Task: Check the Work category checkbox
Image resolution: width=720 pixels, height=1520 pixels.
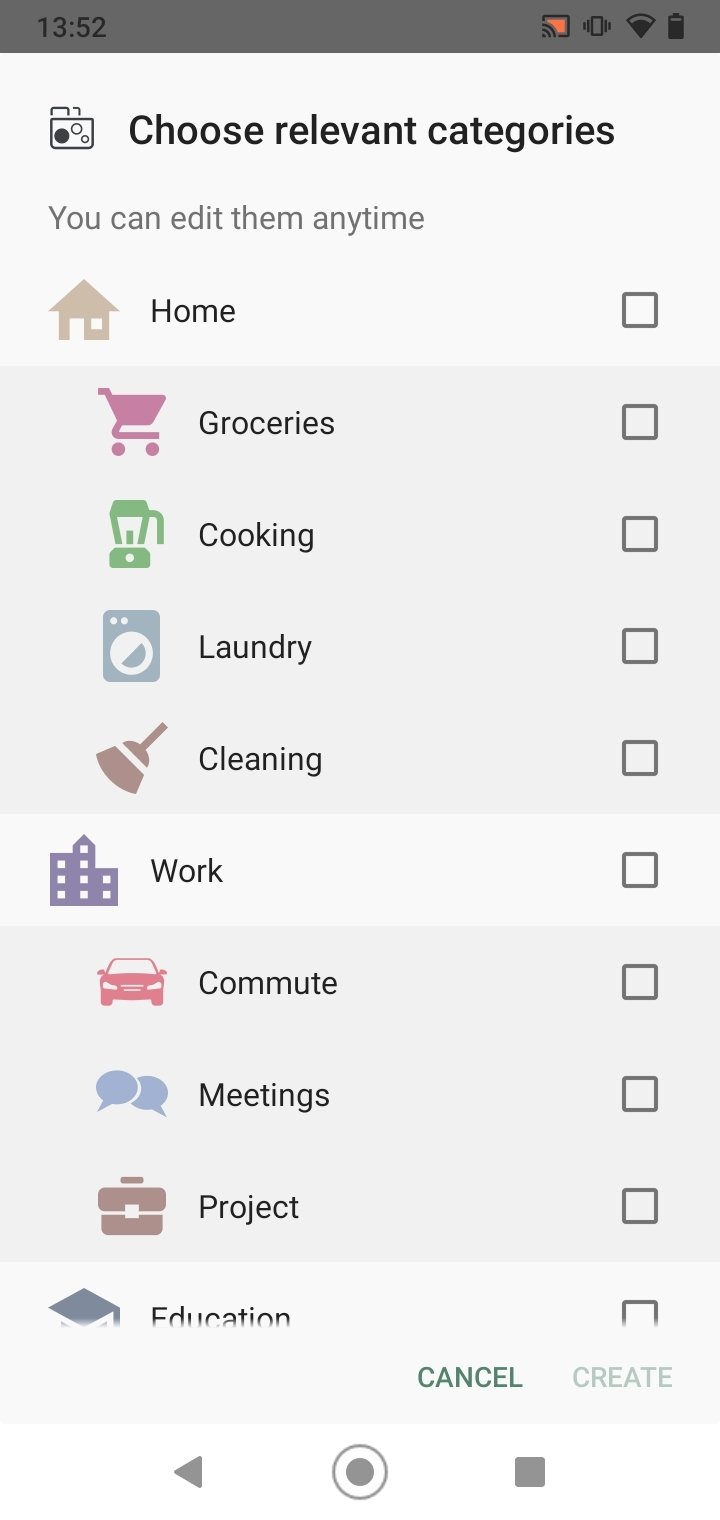Action: tap(640, 870)
